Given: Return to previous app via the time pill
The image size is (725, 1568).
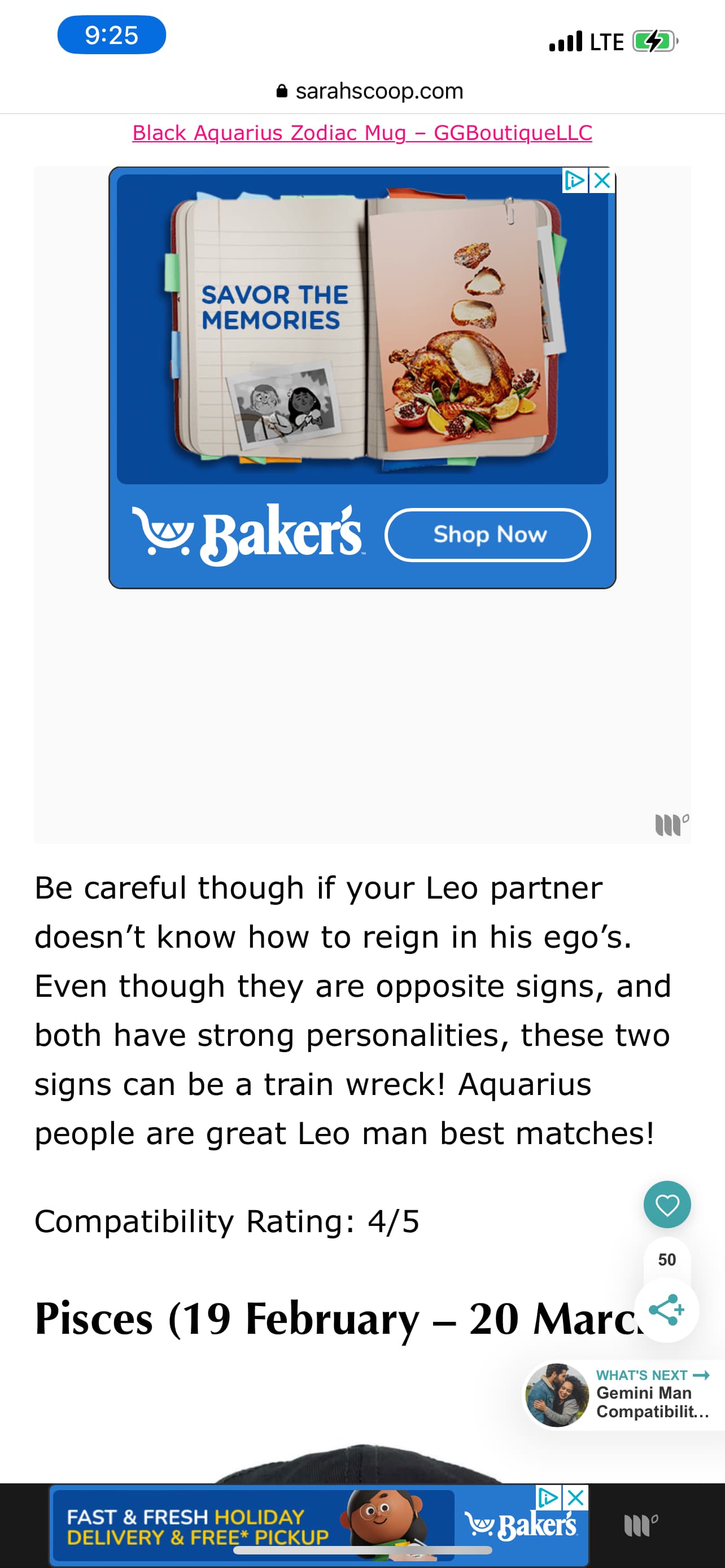Looking at the screenshot, I should pos(111,36).
